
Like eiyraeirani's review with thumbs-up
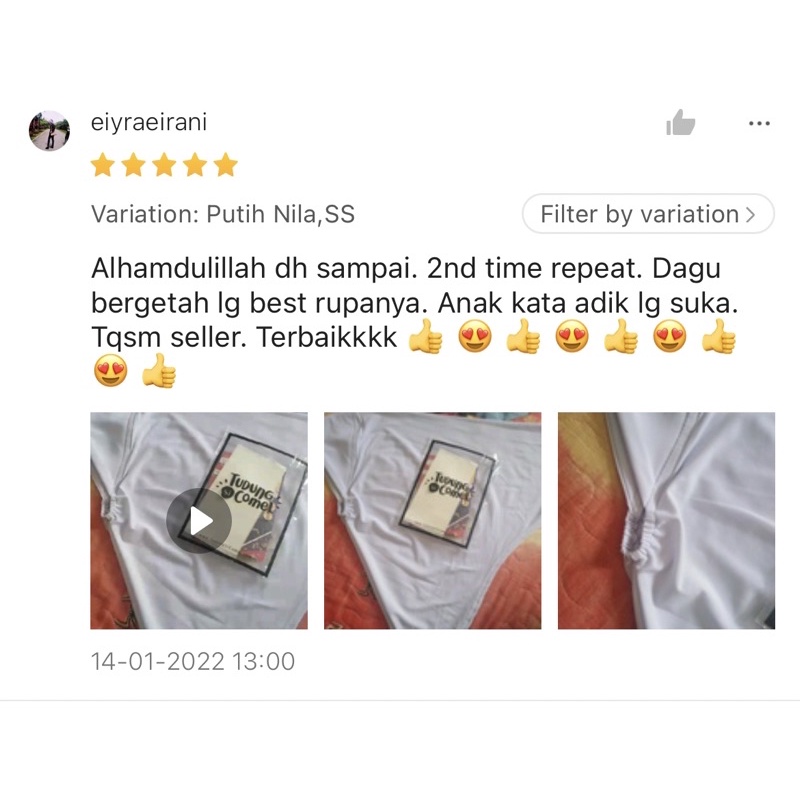[681, 123]
